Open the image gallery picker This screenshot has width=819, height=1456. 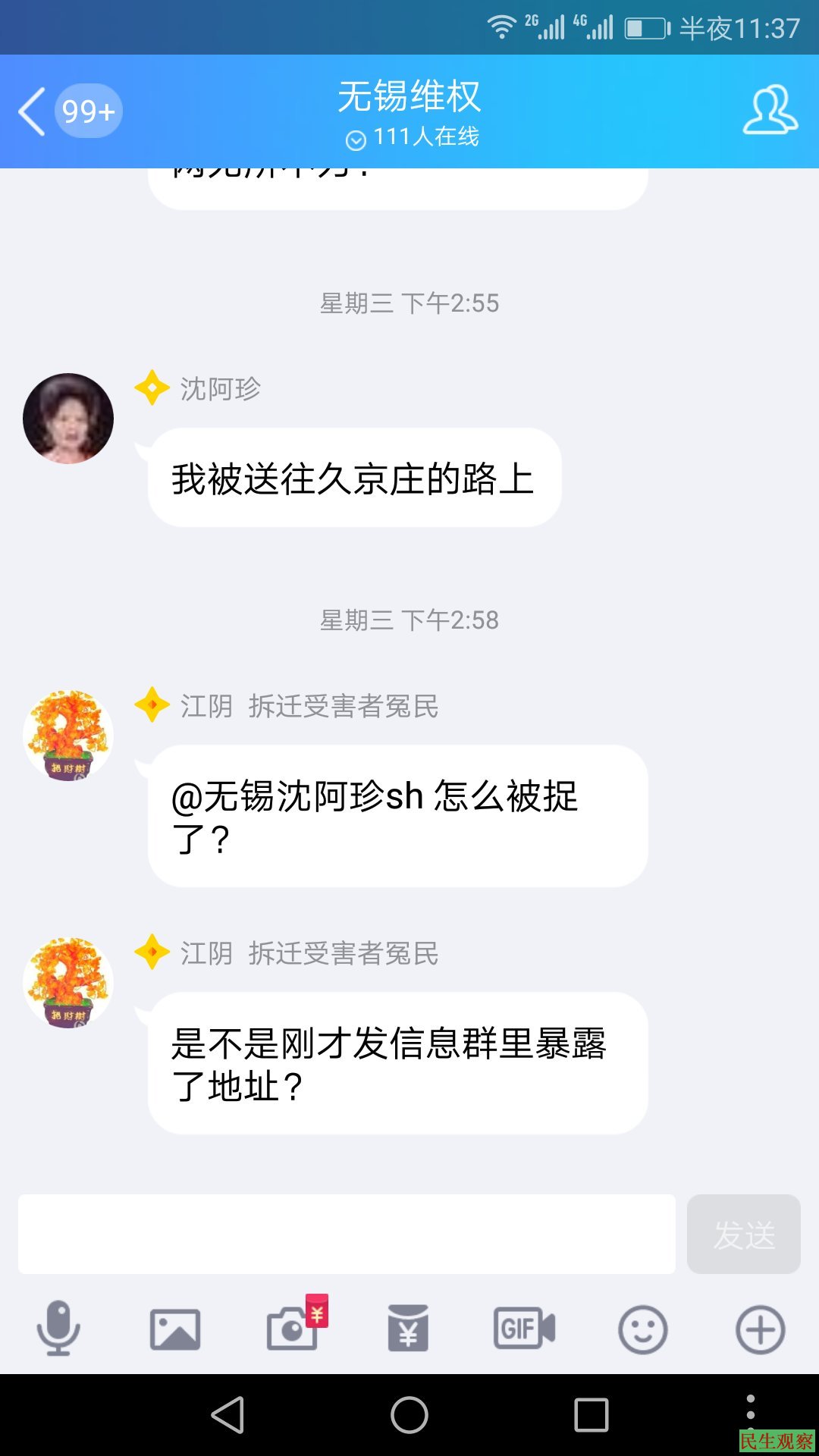tap(175, 1329)
